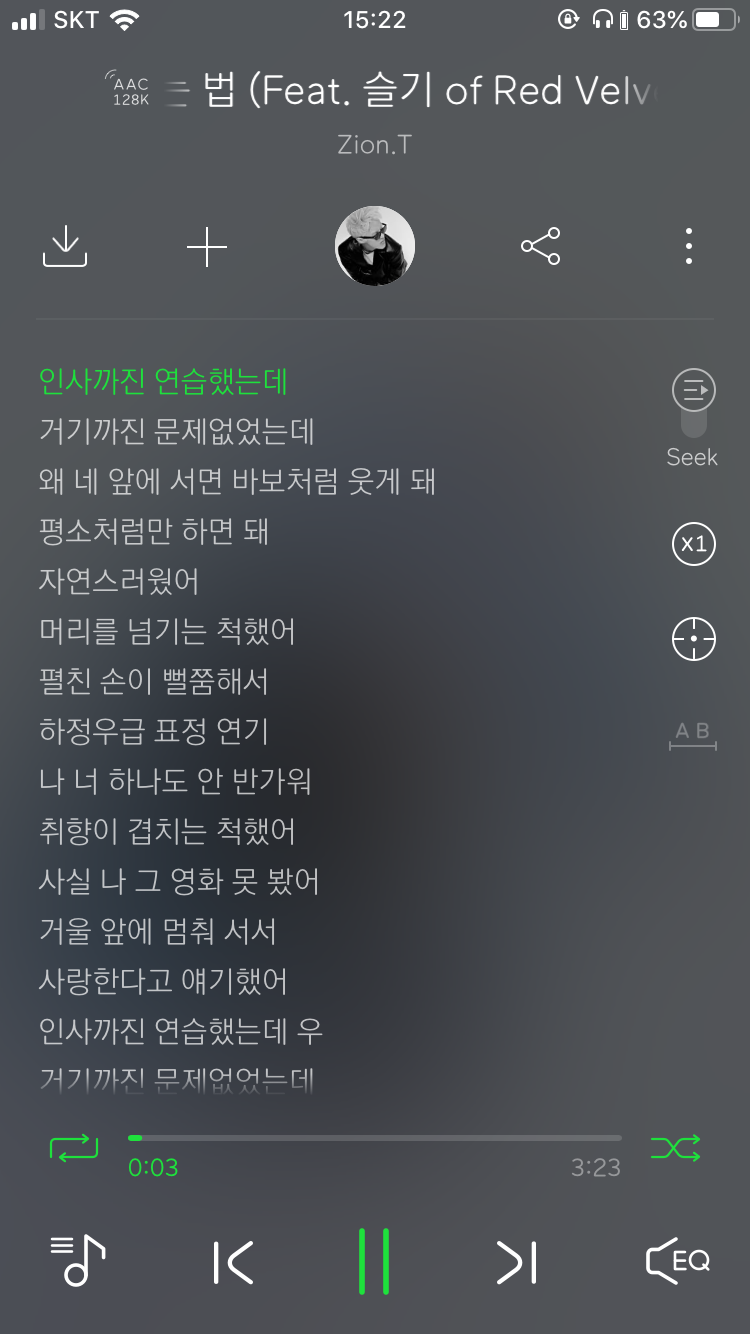Tap Zion.T artist name
The width and height of the screenshot is (750, 1334).
tap(375, 144)
